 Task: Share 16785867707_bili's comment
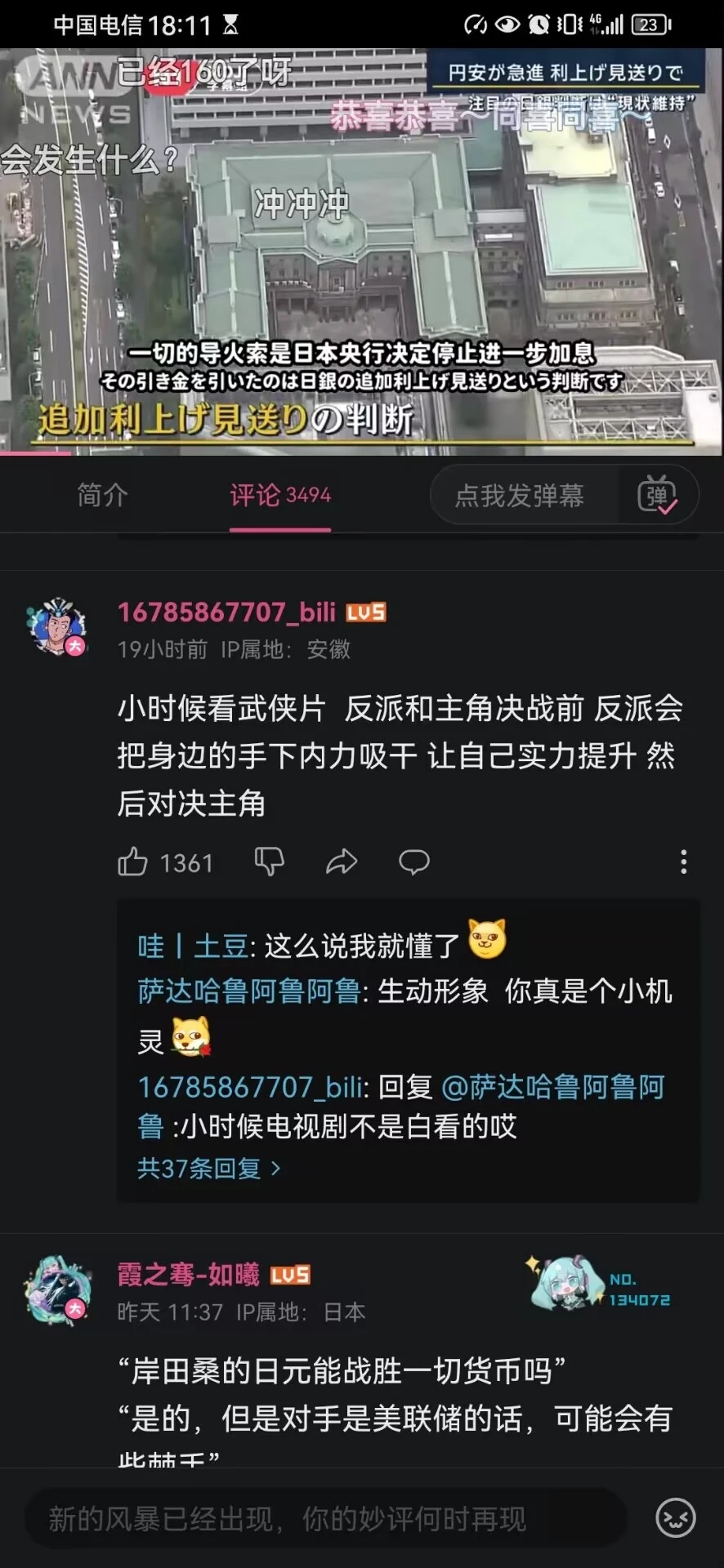342,862
